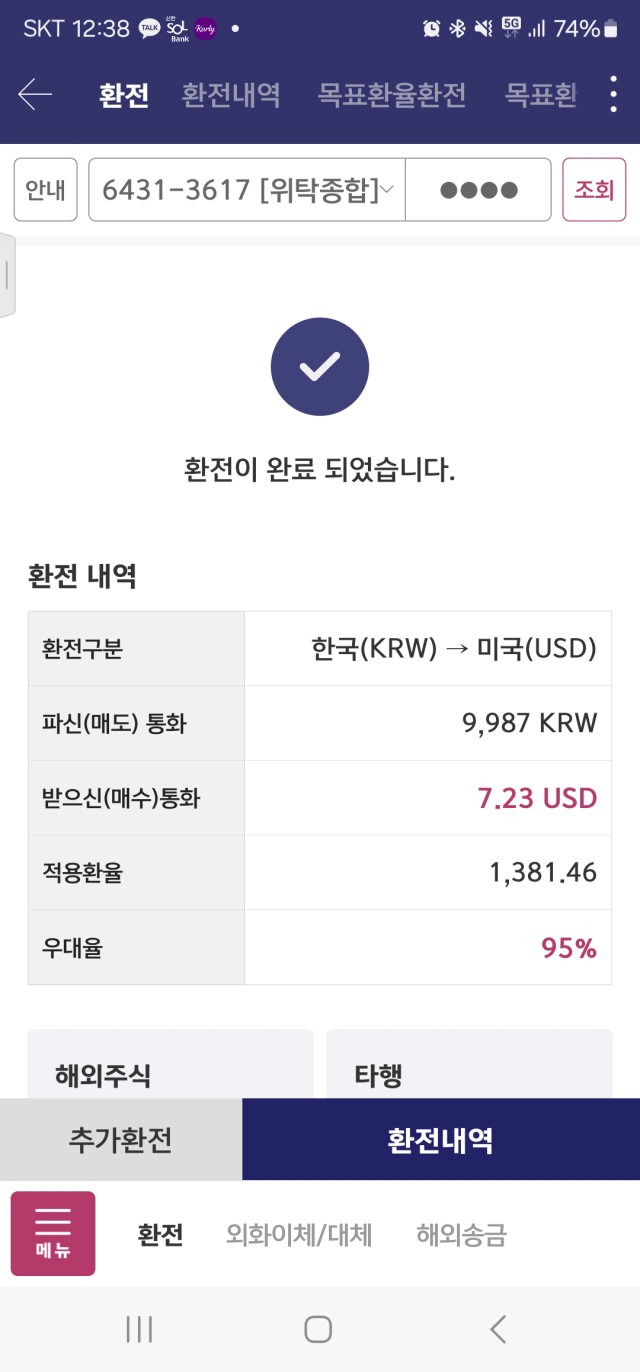Tap the system home button

click(x=318, y=1329)
